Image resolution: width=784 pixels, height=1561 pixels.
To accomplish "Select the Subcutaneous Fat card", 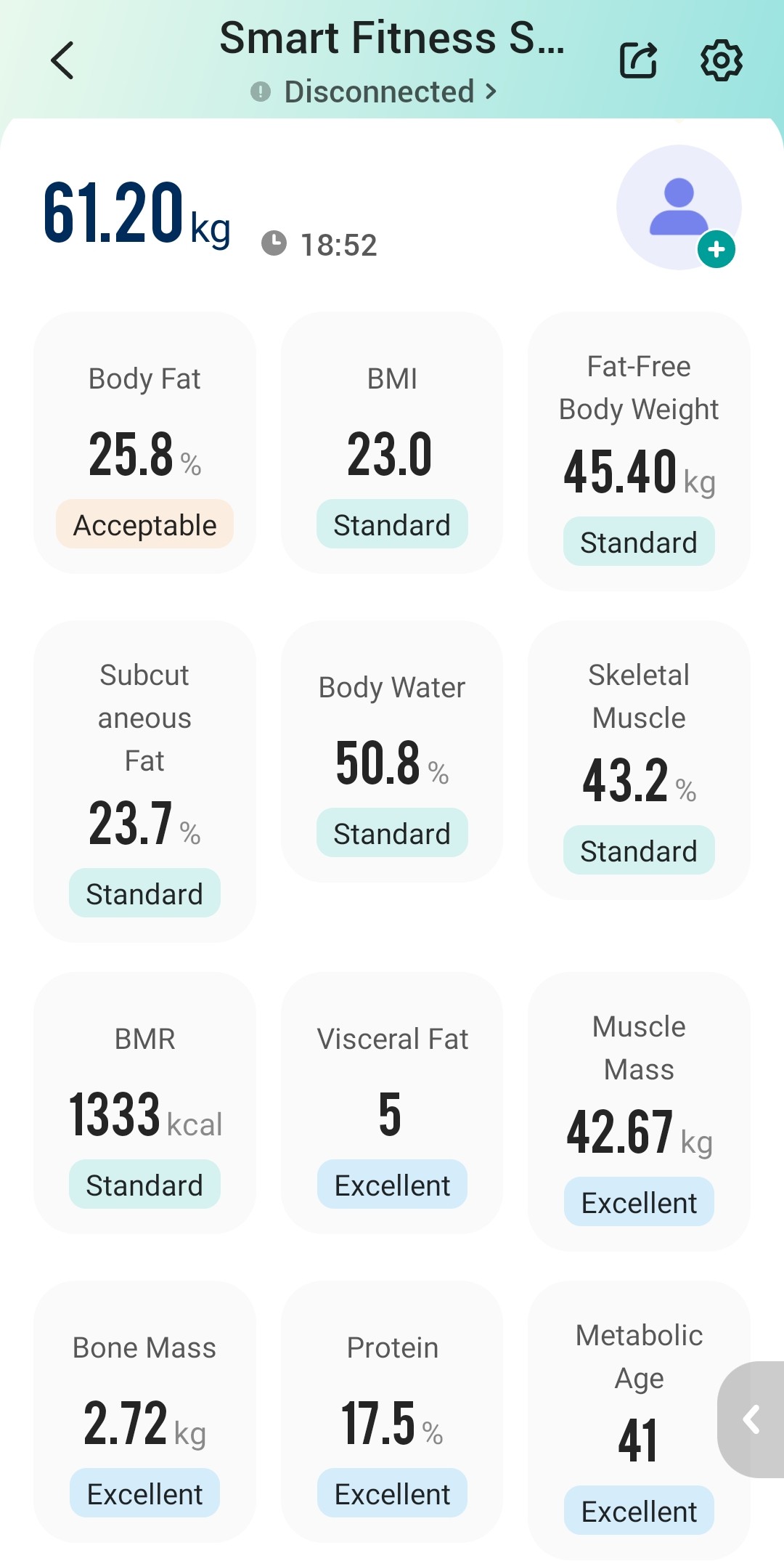I will click(145, 782).
